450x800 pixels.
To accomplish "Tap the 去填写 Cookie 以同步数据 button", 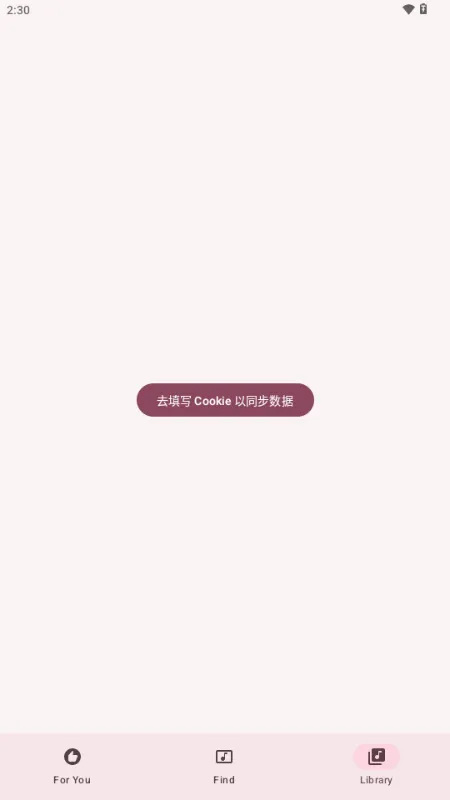I will (225, 400).
